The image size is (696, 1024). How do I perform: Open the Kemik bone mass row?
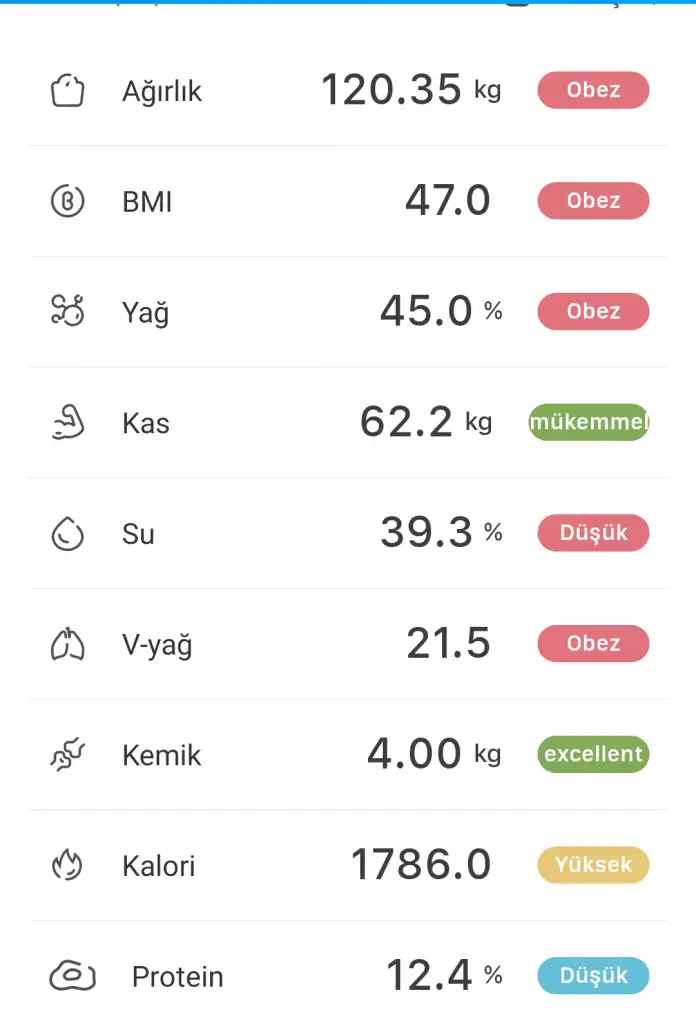pos(348,755)
